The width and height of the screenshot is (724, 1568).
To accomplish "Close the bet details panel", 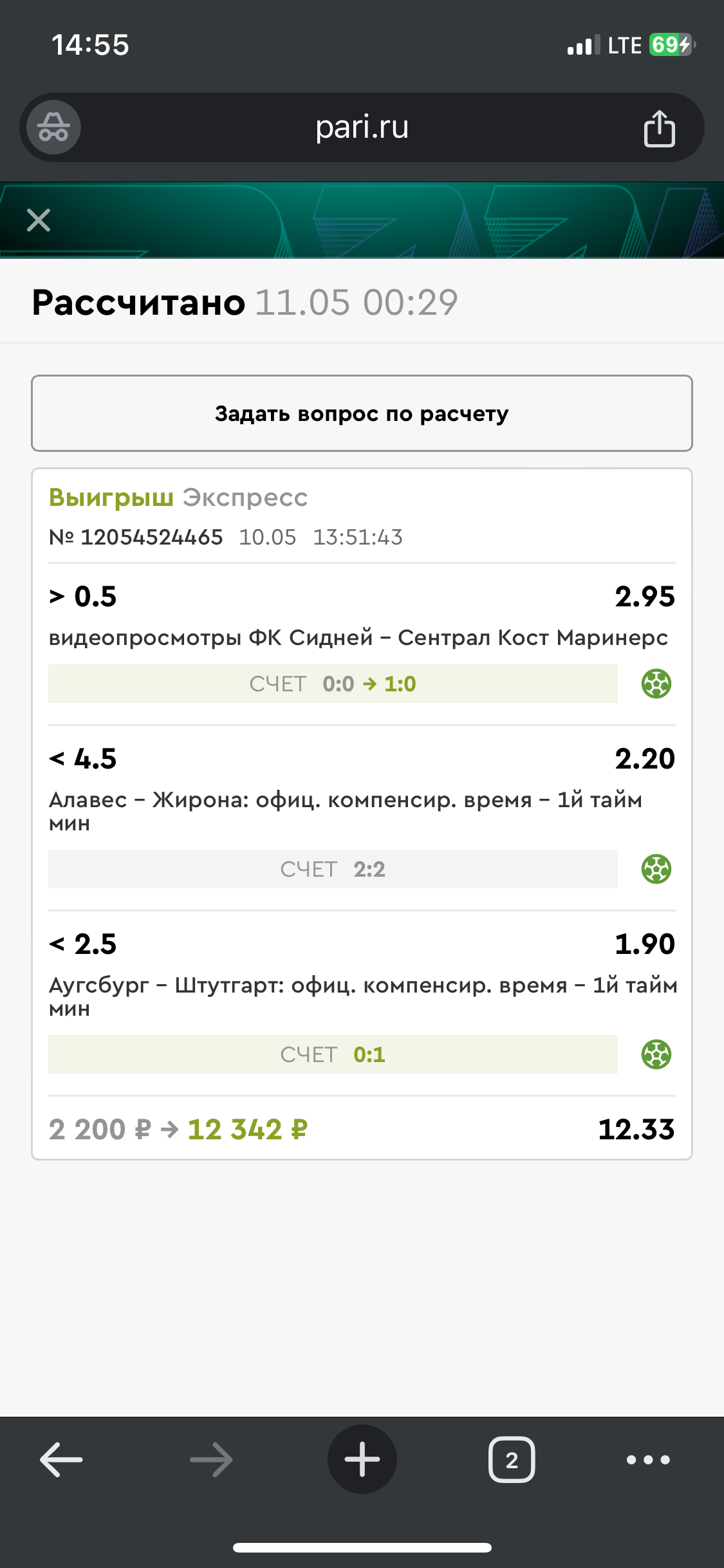I will (x=39, y=220).
